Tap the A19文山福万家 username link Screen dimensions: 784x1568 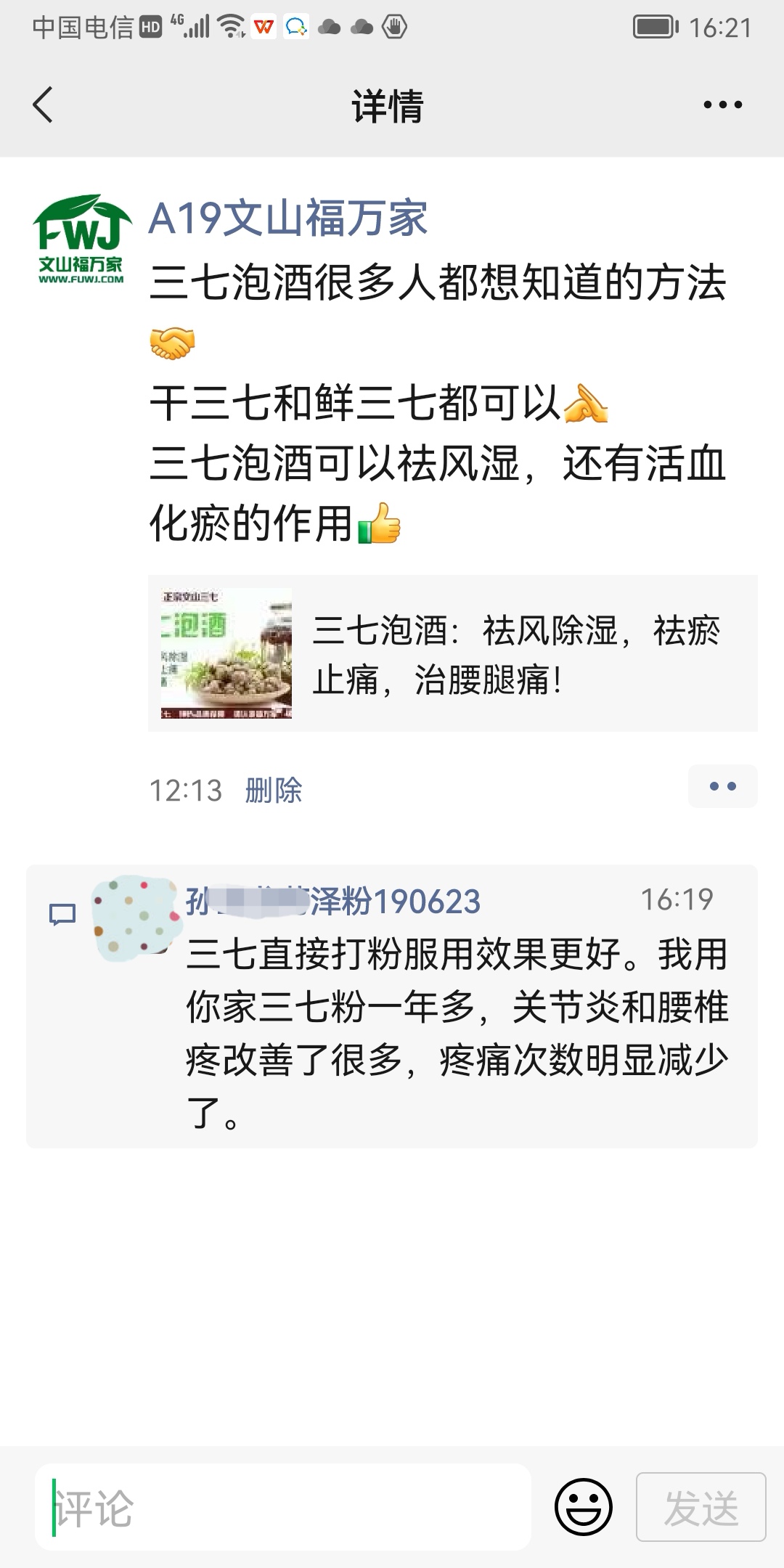point(287,218)
